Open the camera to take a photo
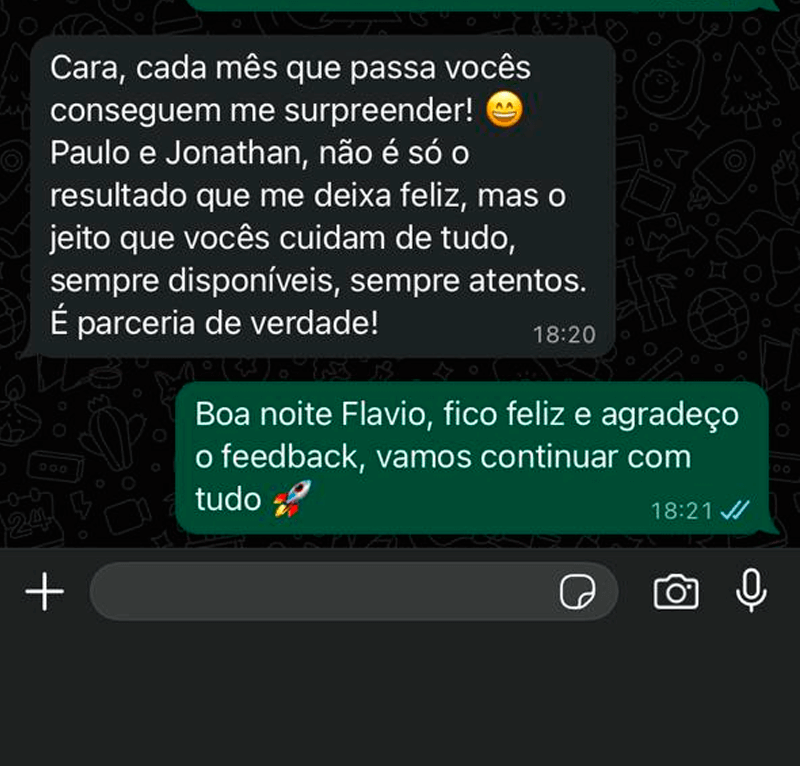This screenshot has width=800, height=766. tap(676, 592)
